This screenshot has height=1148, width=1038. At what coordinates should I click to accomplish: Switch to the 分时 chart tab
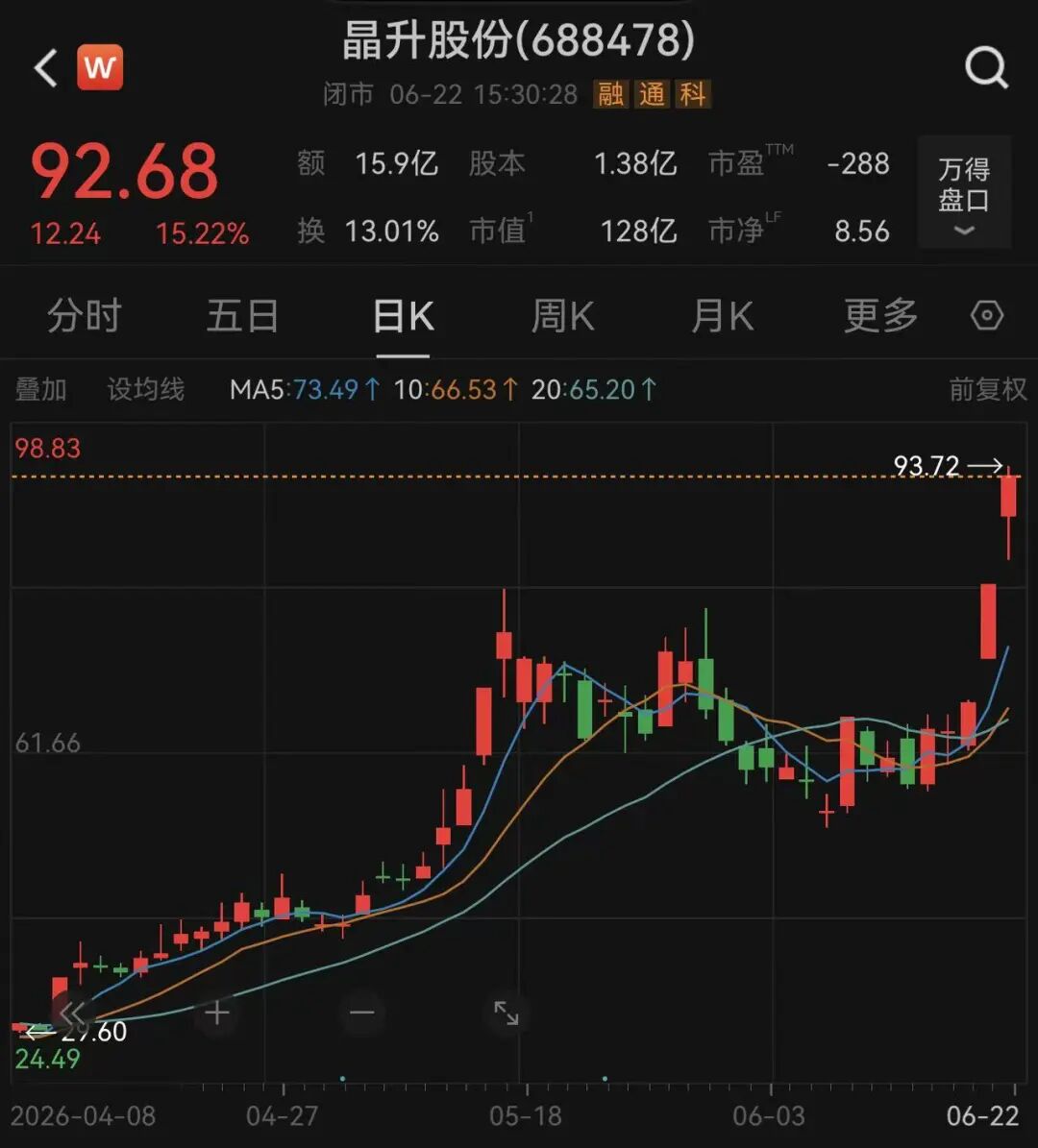pyautogui.click(x=85, y=316)
